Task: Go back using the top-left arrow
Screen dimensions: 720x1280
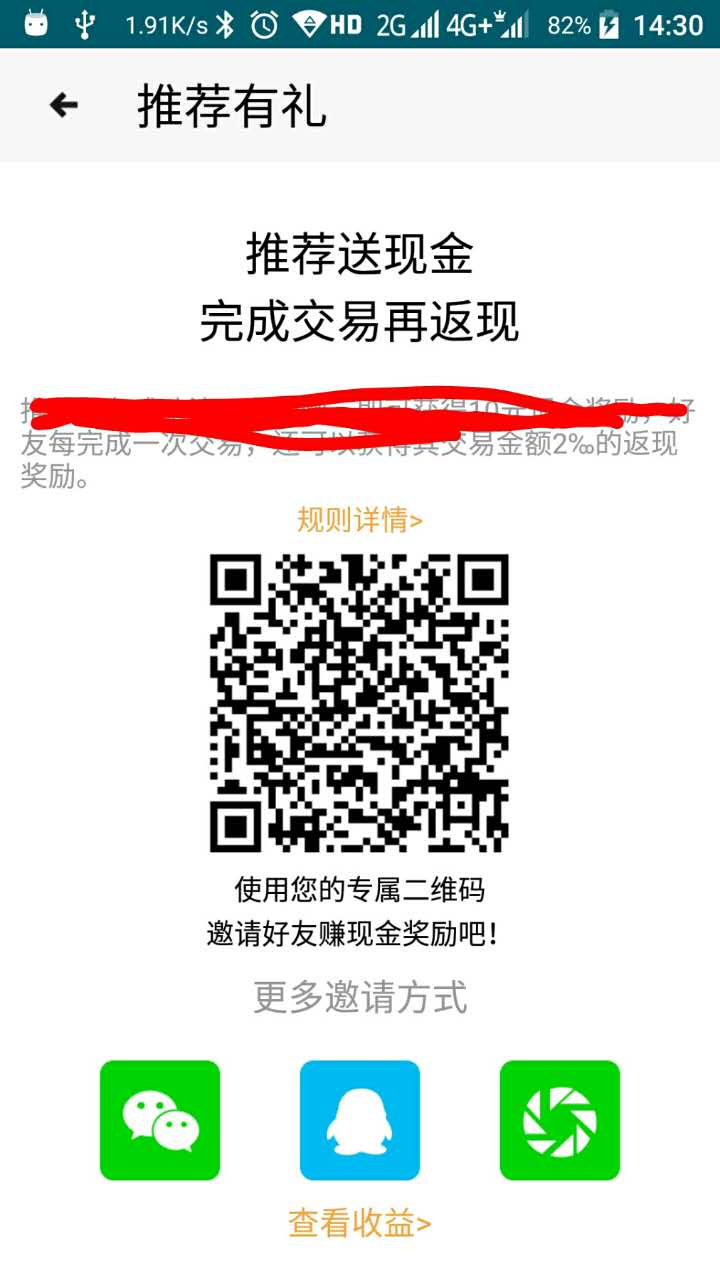Action: click(64, 105)
